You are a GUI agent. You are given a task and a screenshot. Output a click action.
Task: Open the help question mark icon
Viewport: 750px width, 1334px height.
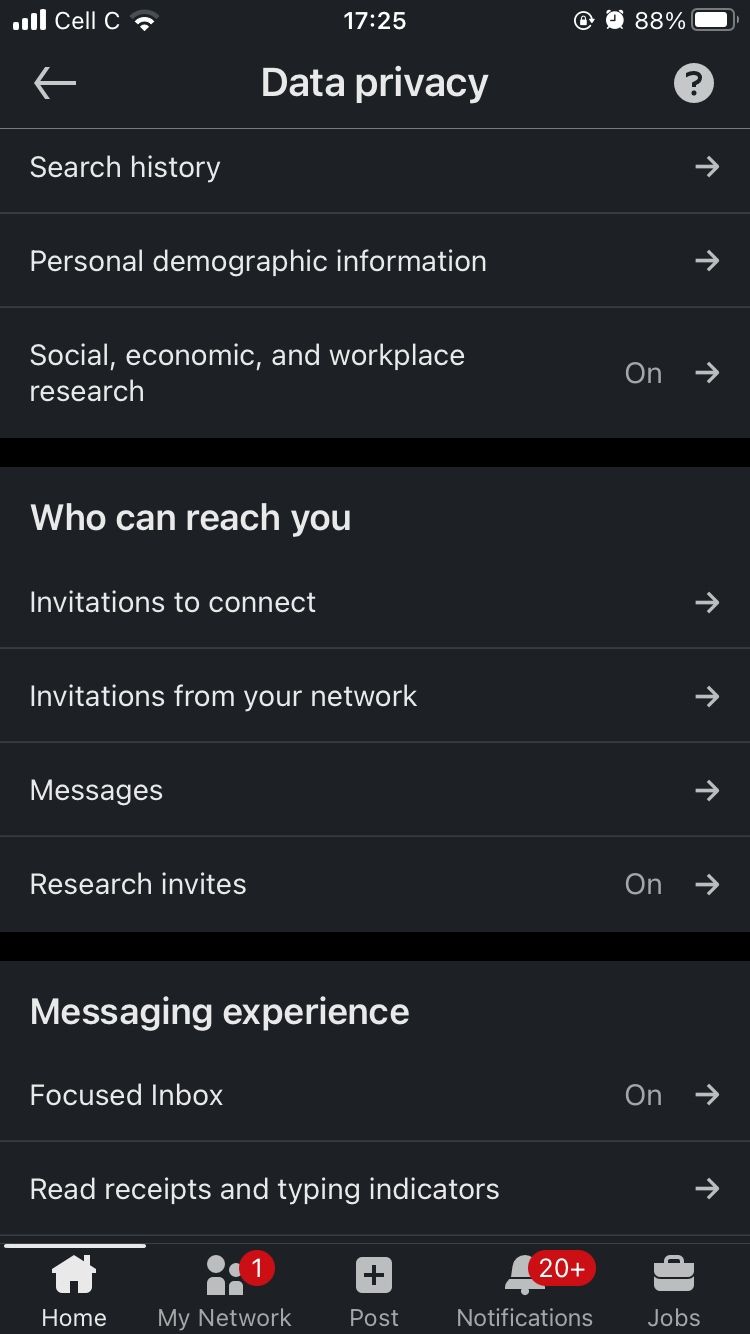pyautogui.click(x=694, y=83)
